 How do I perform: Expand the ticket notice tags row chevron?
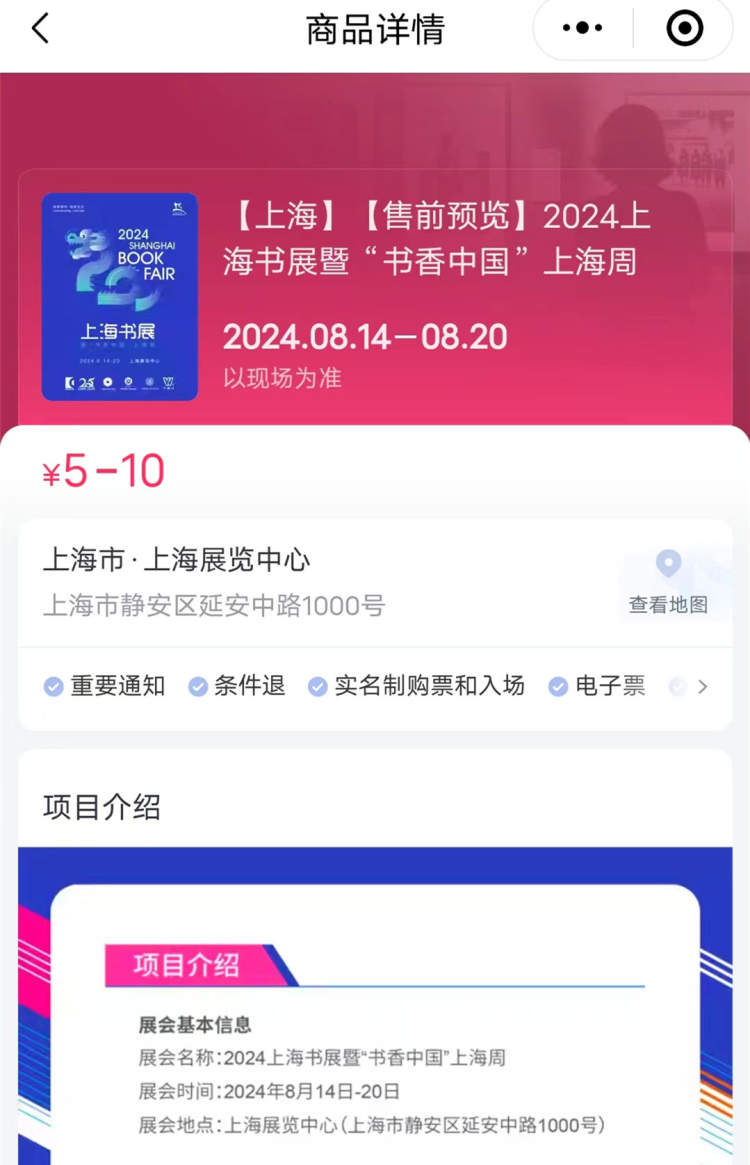tap(703, 687)
